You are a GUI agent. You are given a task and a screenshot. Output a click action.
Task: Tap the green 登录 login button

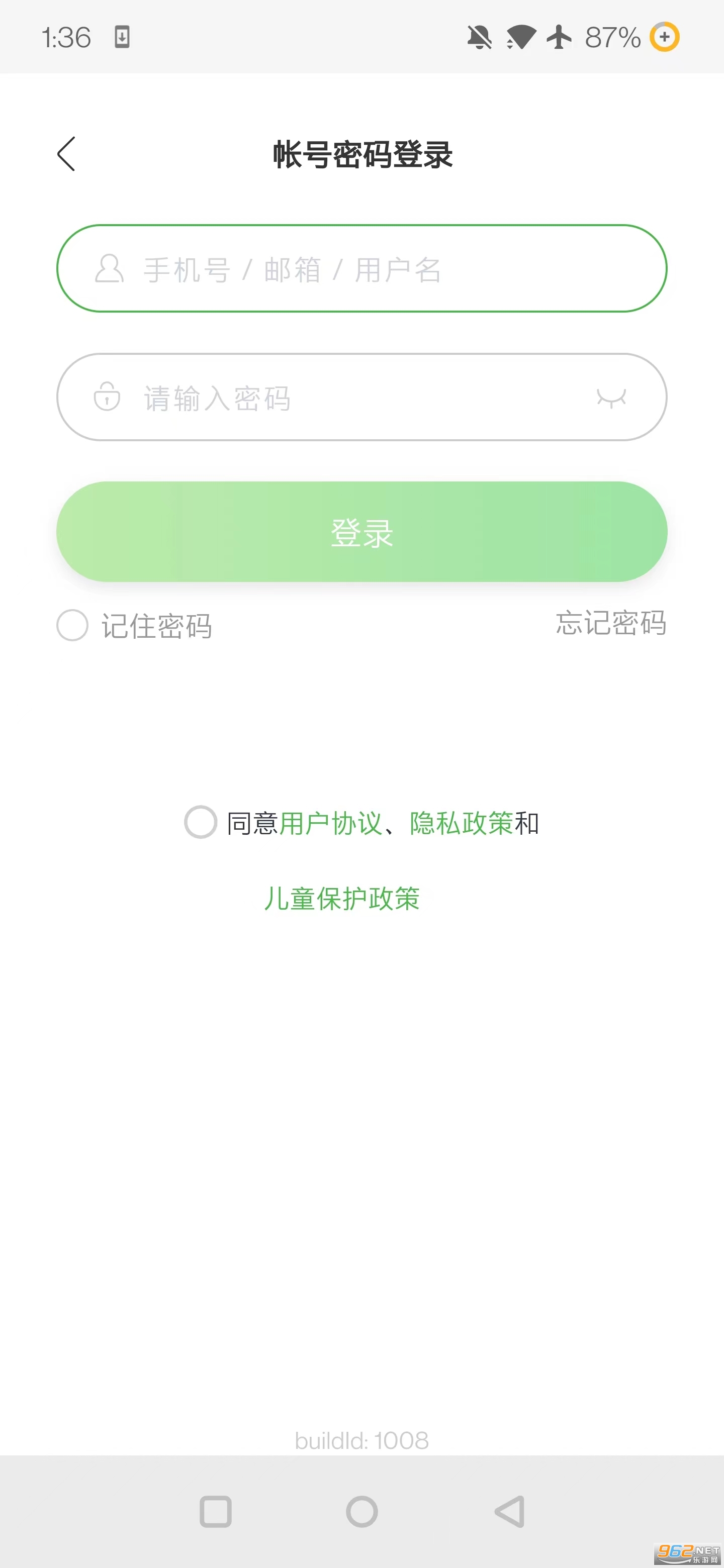(x=361, y=531)
